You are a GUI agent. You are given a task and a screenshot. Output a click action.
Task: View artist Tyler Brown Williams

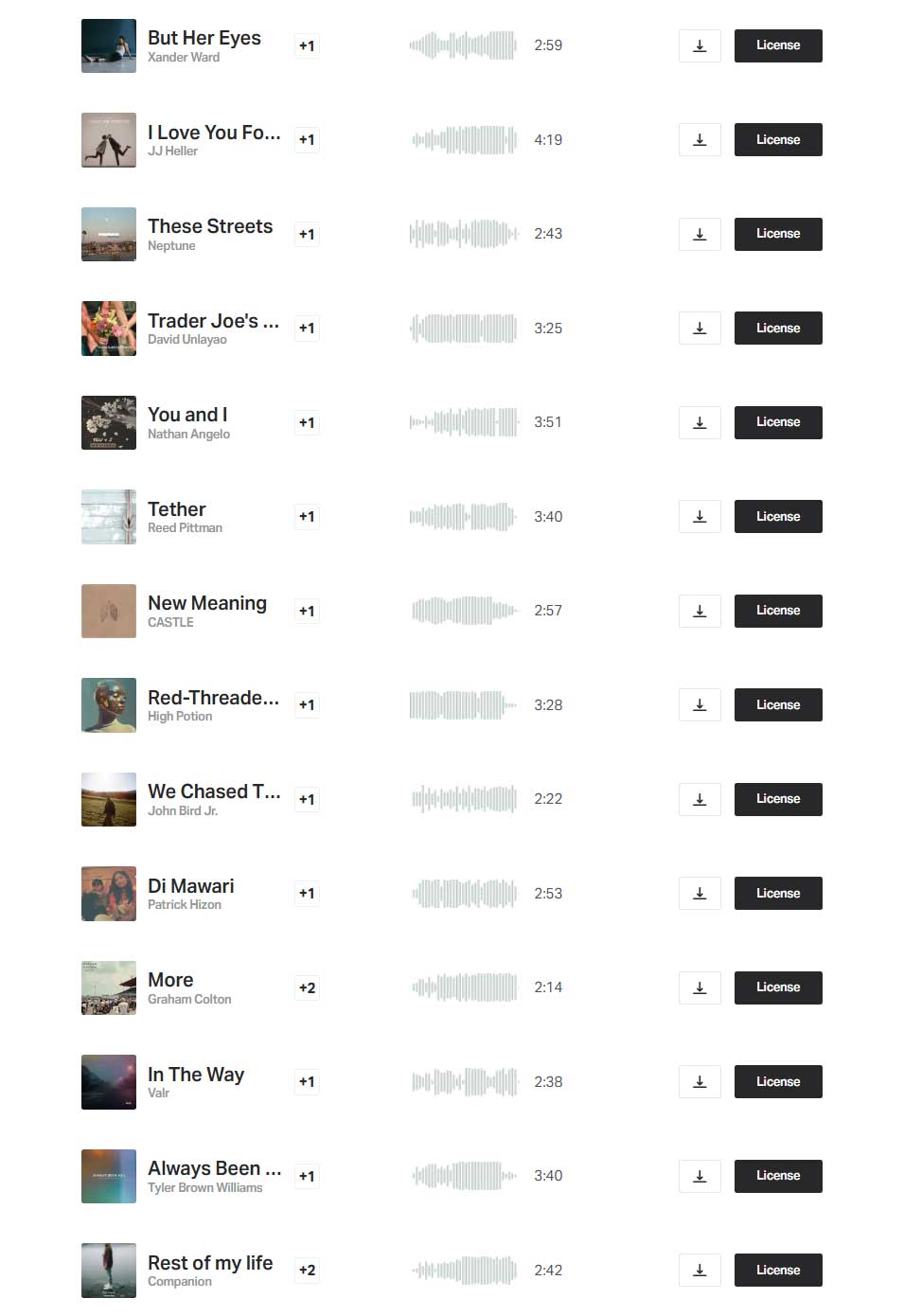pyautogui.click(x=204, y=1188)
